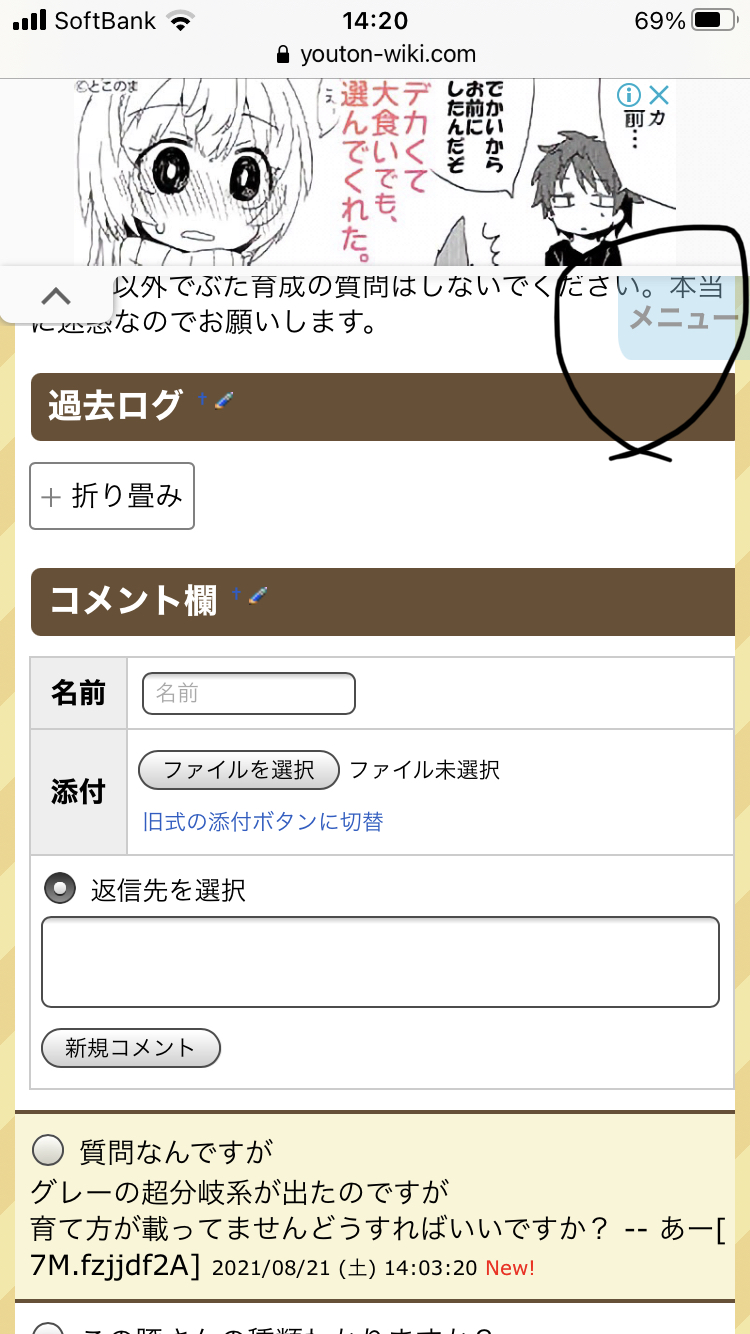This screenshot has width=750, height=1334.
Task: Submit with the 新規コメント button
Action: [x=131, y=1048]
